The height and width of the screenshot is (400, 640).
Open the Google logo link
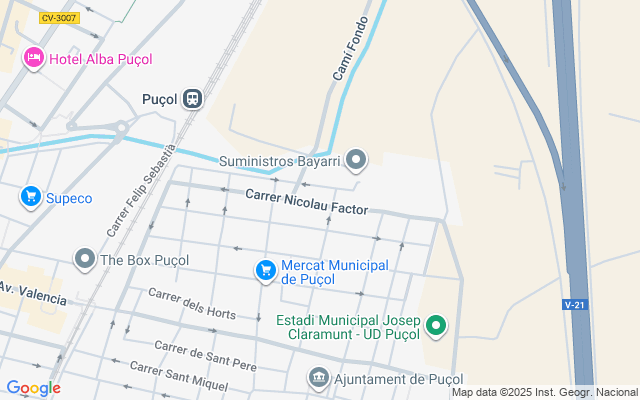tap(33, 388)
